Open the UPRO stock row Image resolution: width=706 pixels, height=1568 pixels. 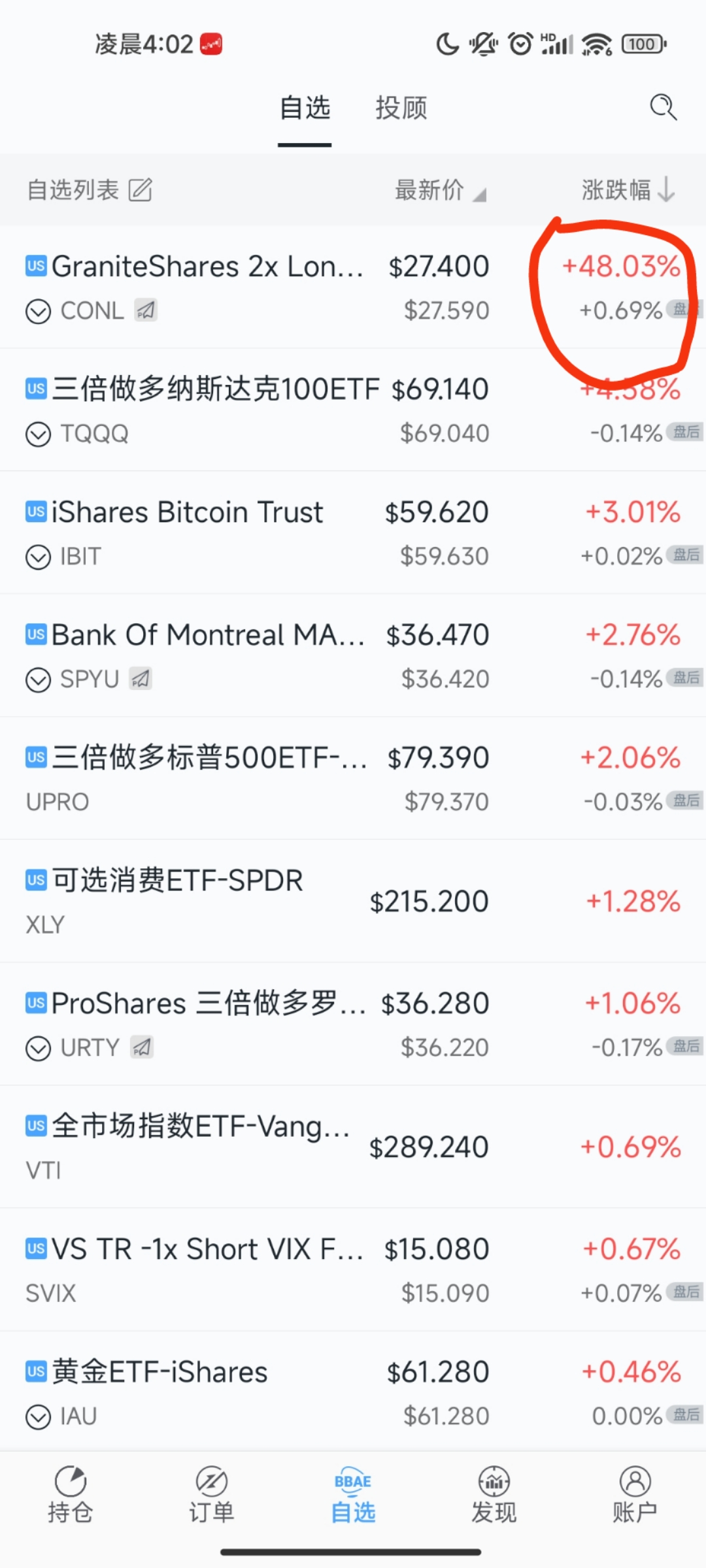point(261,779)
